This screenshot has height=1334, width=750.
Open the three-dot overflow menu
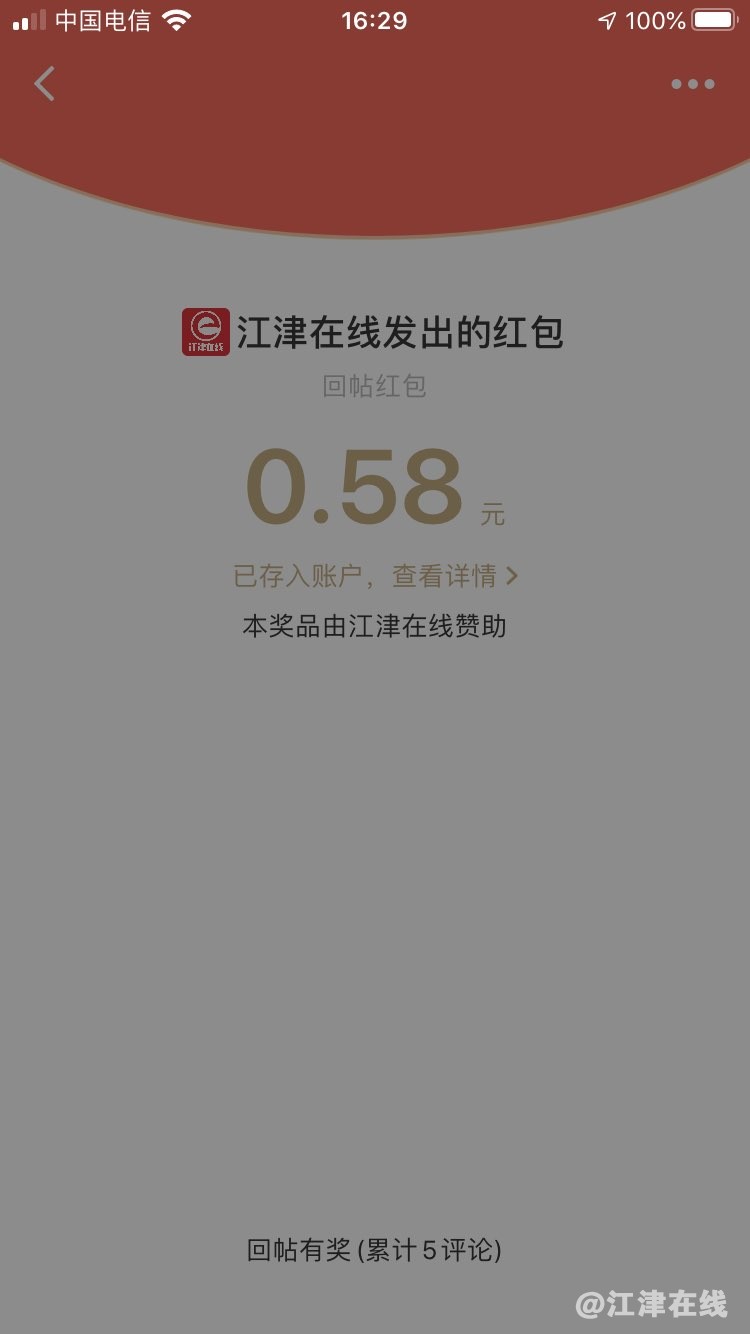coord(692,84)
